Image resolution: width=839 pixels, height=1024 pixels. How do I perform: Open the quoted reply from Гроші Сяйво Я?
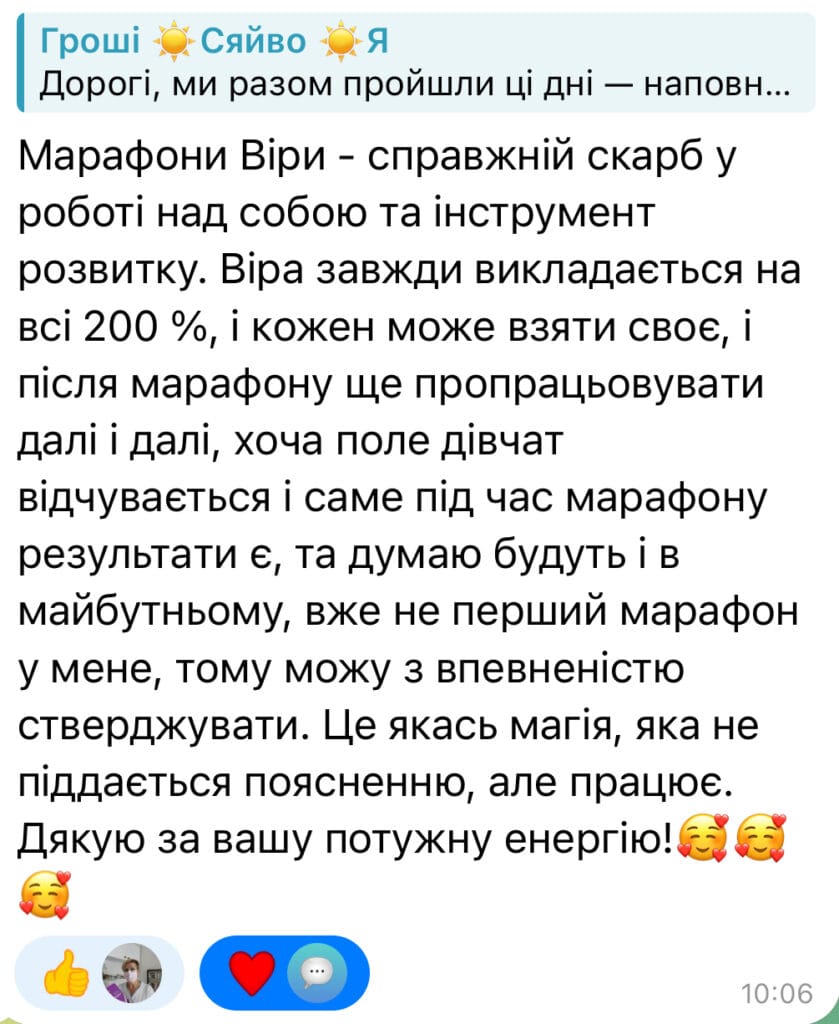point(415,62)
